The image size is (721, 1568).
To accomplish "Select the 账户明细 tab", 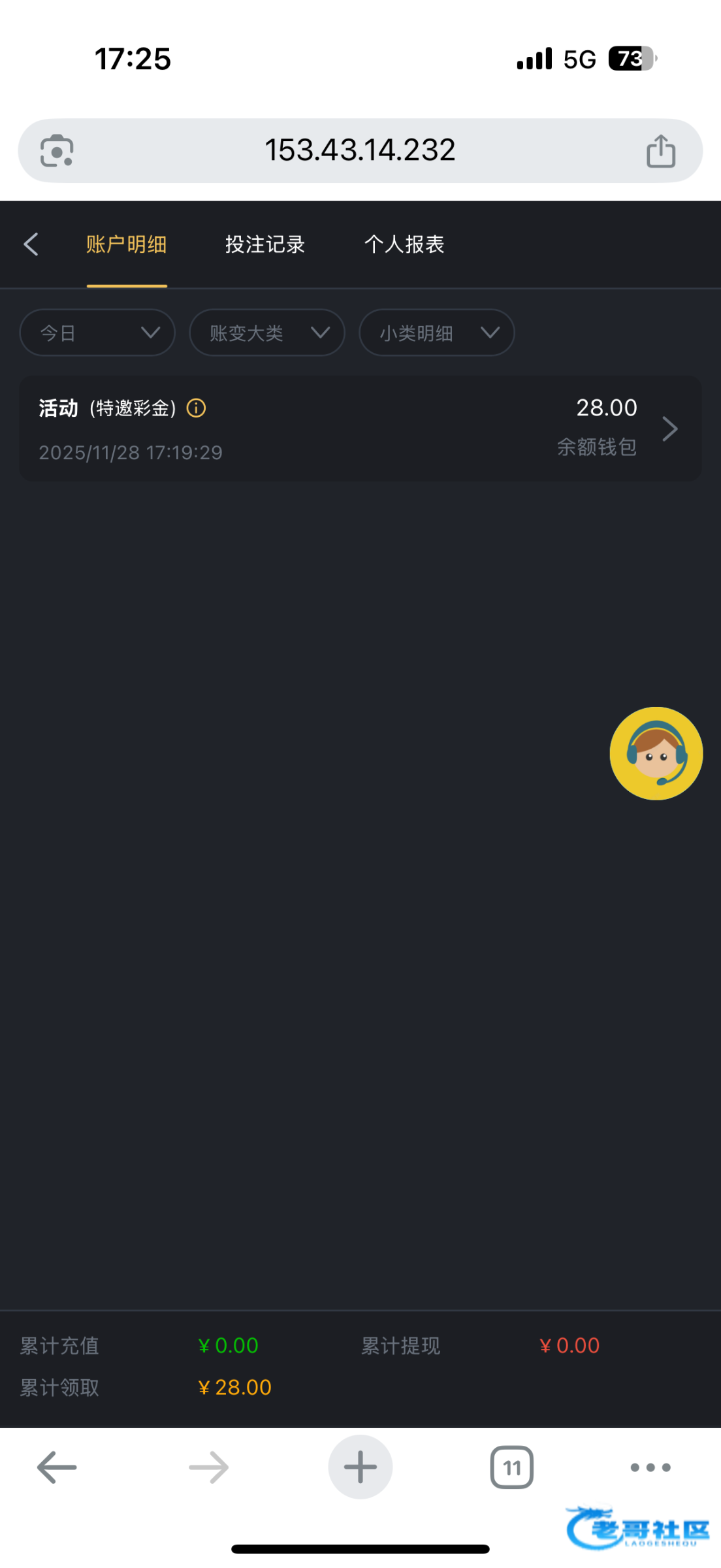I will pos(127,244).
